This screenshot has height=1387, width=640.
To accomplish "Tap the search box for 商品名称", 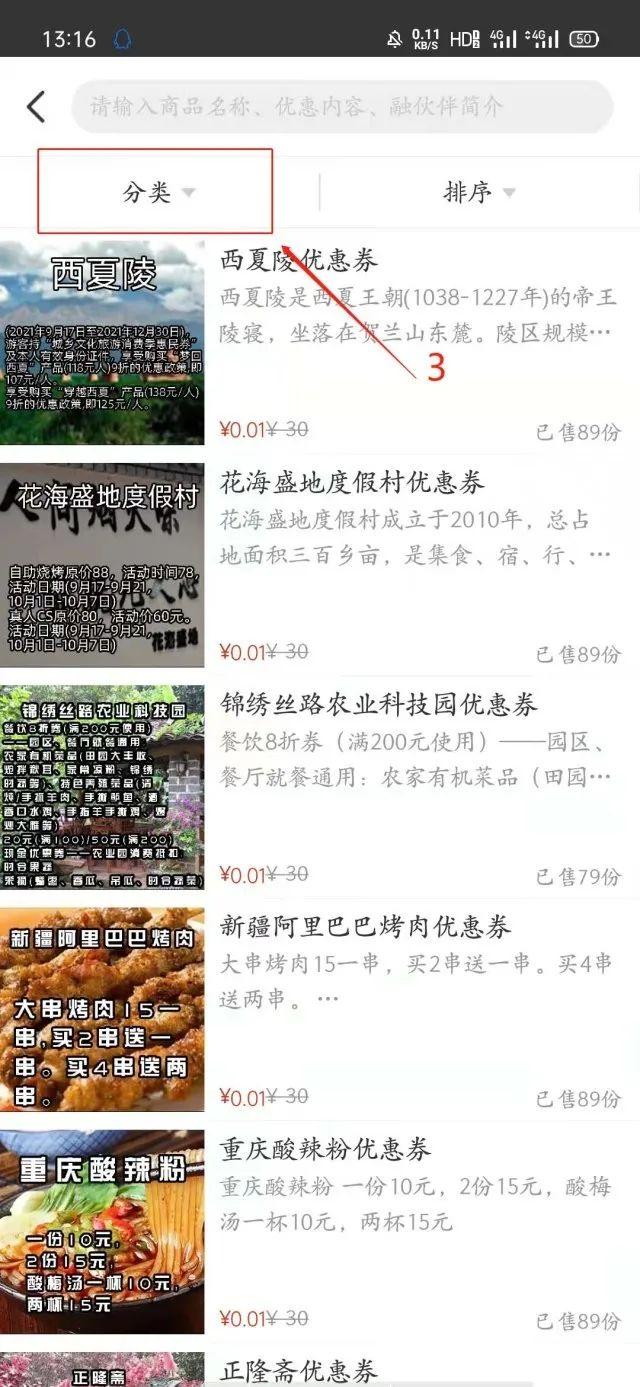I will tap(342, 107).
